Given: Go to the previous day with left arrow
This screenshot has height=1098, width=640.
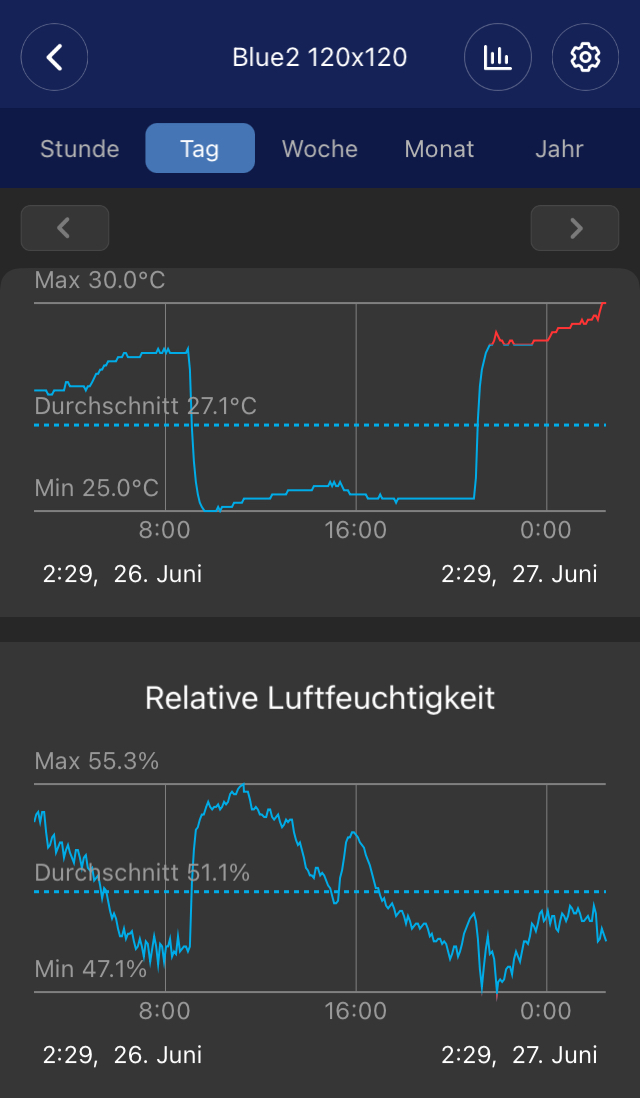Looking at the screenshot, I should 65,228.
